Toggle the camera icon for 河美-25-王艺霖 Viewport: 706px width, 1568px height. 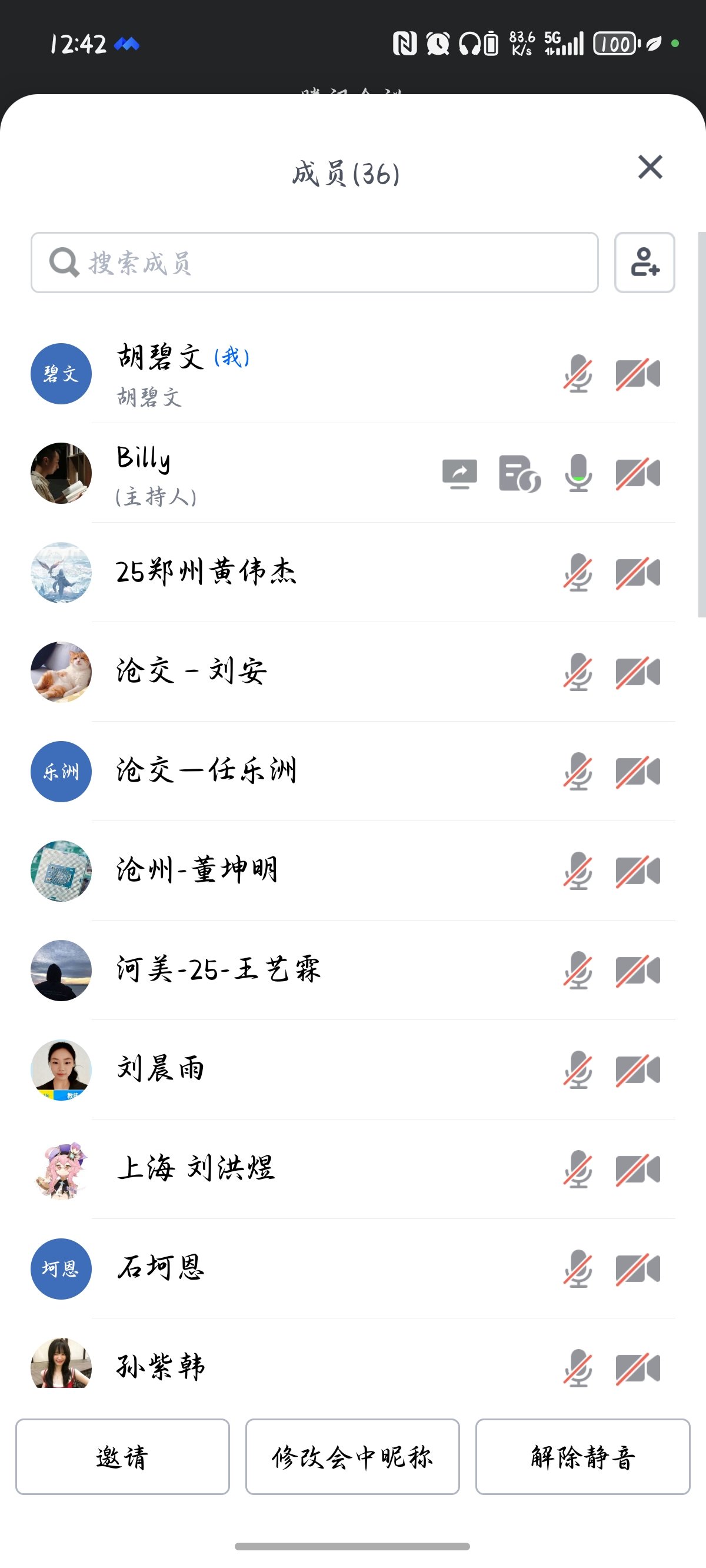pyautogui.click(x=637, y=970)
